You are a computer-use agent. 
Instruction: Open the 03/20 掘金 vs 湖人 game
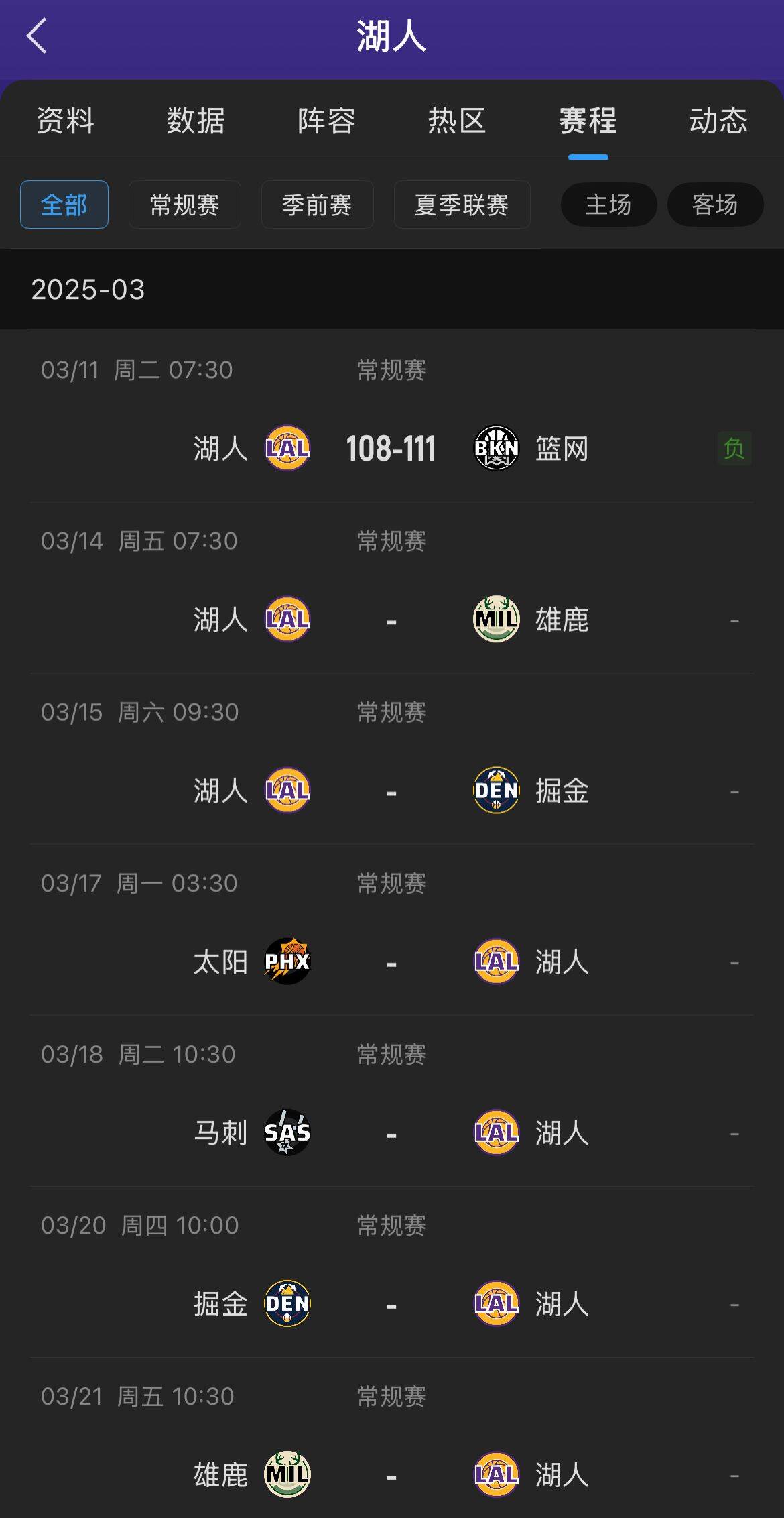[x=391, y=1304]
